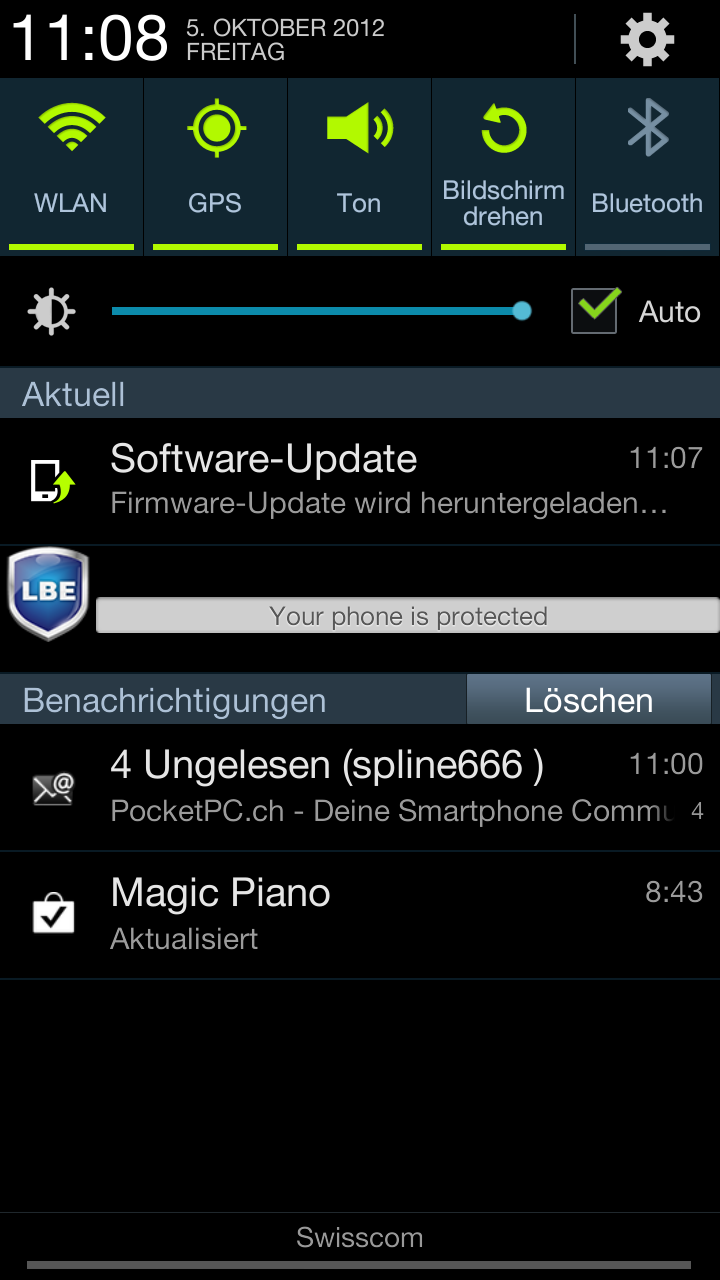Disable the GPS quick setting
Screen dimensions: 720x1280
tap(215, 166)
